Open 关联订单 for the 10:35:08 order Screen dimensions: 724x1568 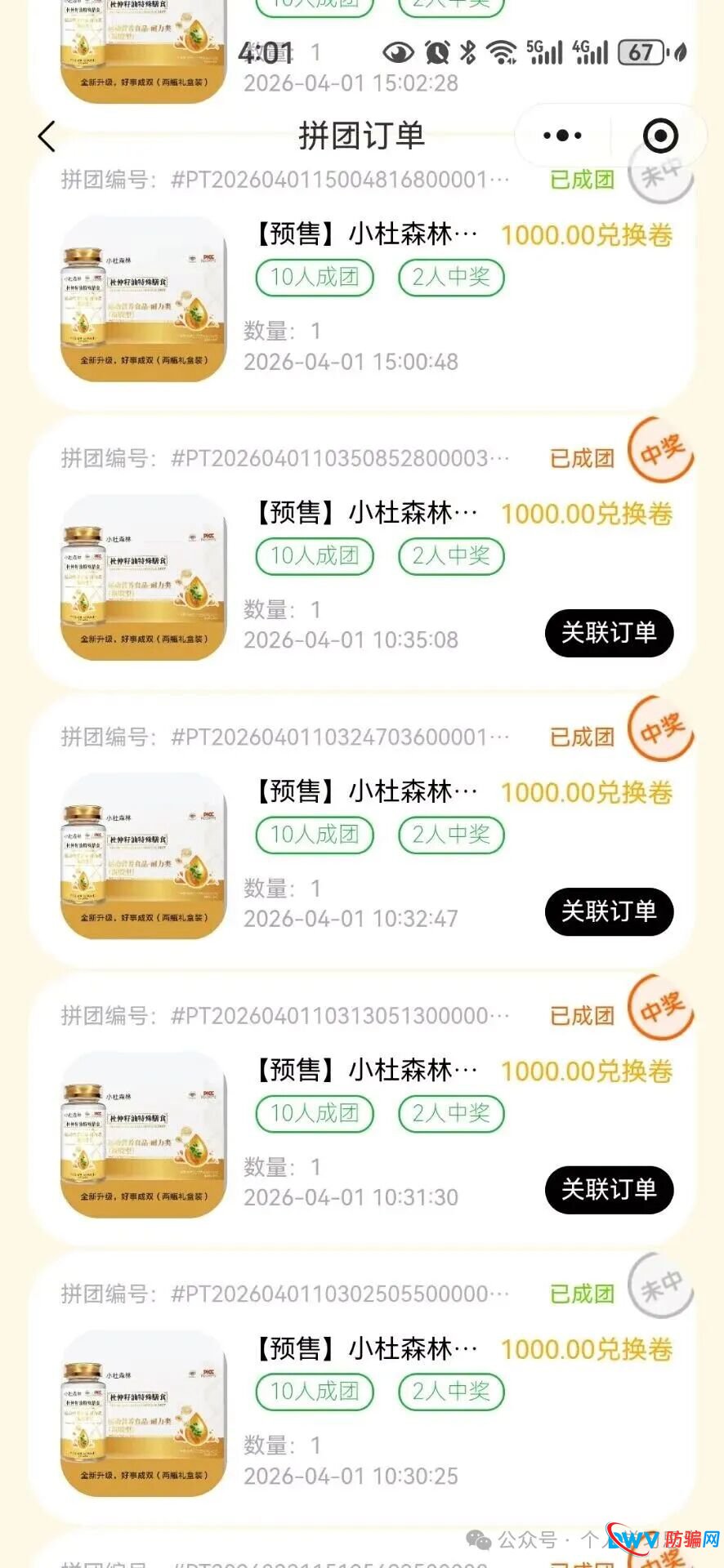(609, 633)
